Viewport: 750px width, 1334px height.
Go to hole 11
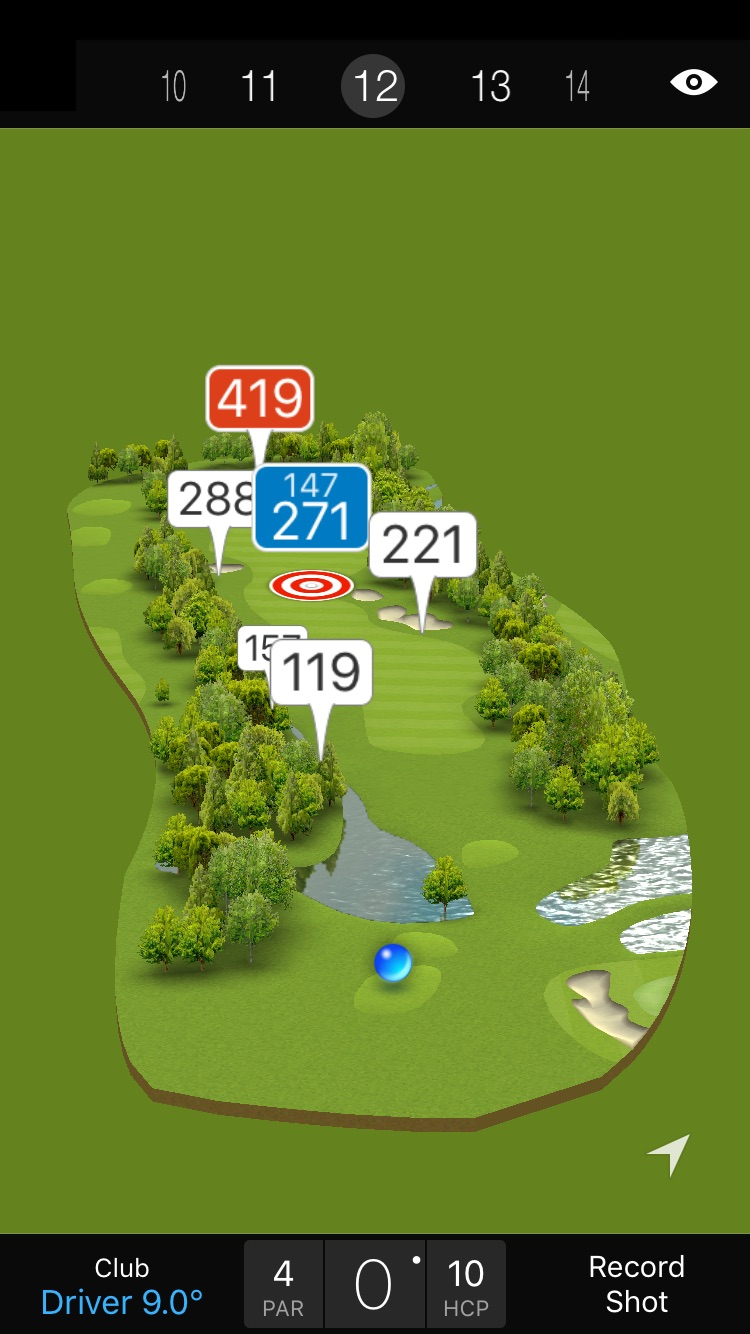click(259, 86)
